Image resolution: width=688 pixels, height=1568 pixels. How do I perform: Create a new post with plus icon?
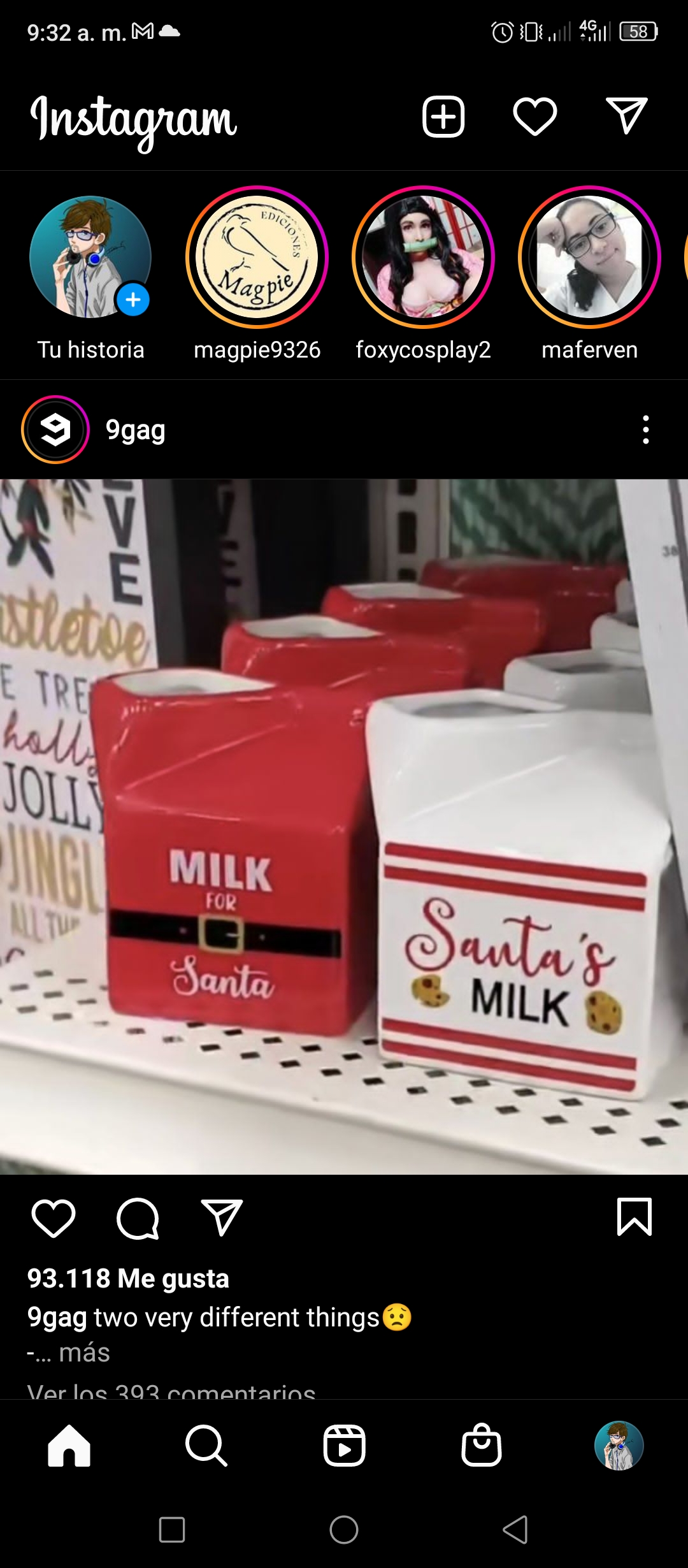(443, 117)
